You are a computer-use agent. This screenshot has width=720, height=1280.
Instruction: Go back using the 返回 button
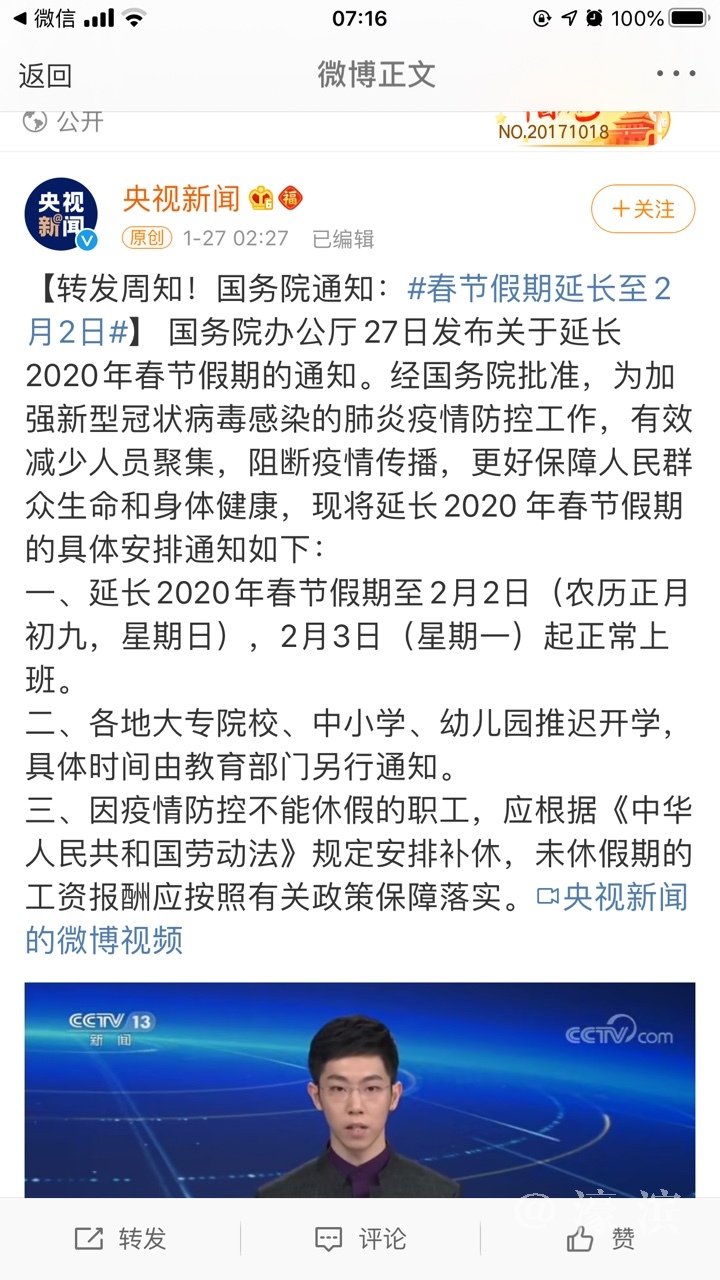coord(45,75)
